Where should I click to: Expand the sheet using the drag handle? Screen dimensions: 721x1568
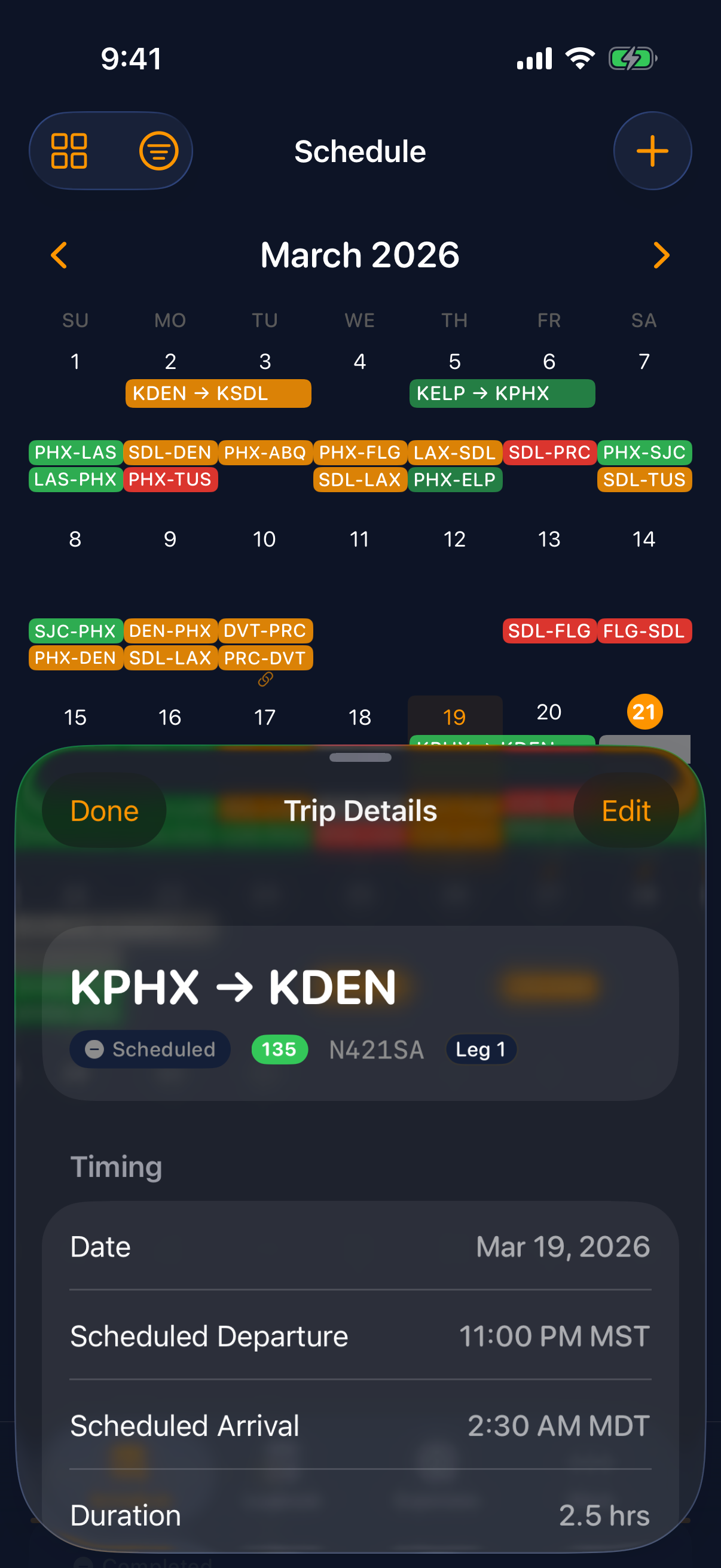(x=360, y=758)
